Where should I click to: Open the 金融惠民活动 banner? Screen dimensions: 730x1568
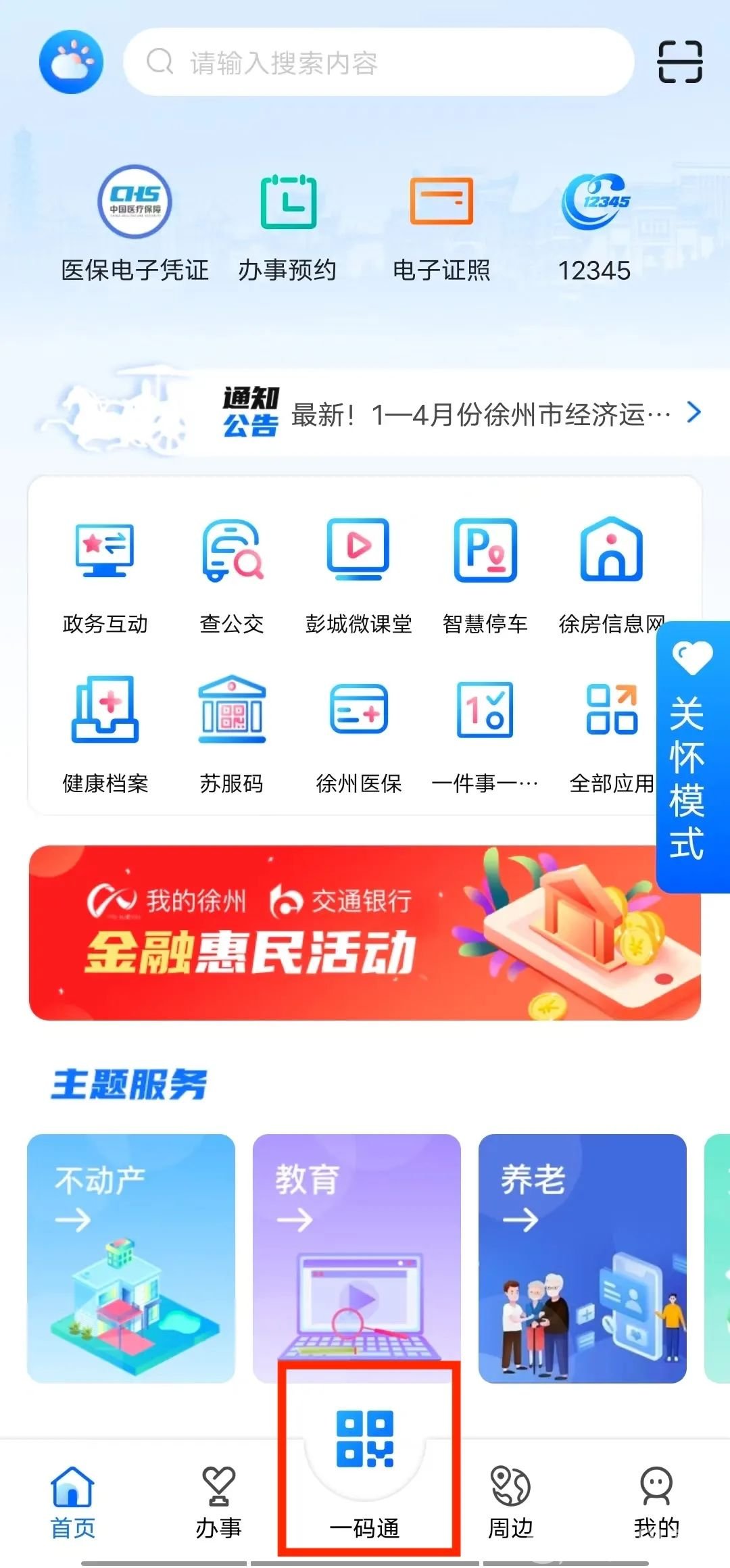click(x=365, y=933)
